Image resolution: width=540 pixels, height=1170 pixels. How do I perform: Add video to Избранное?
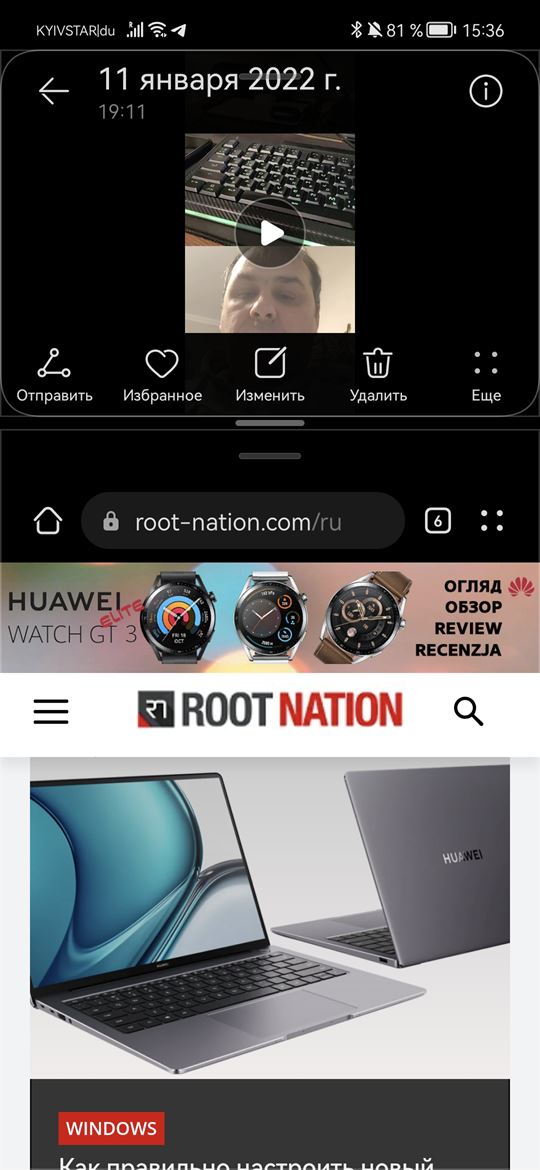pos(162,375)
